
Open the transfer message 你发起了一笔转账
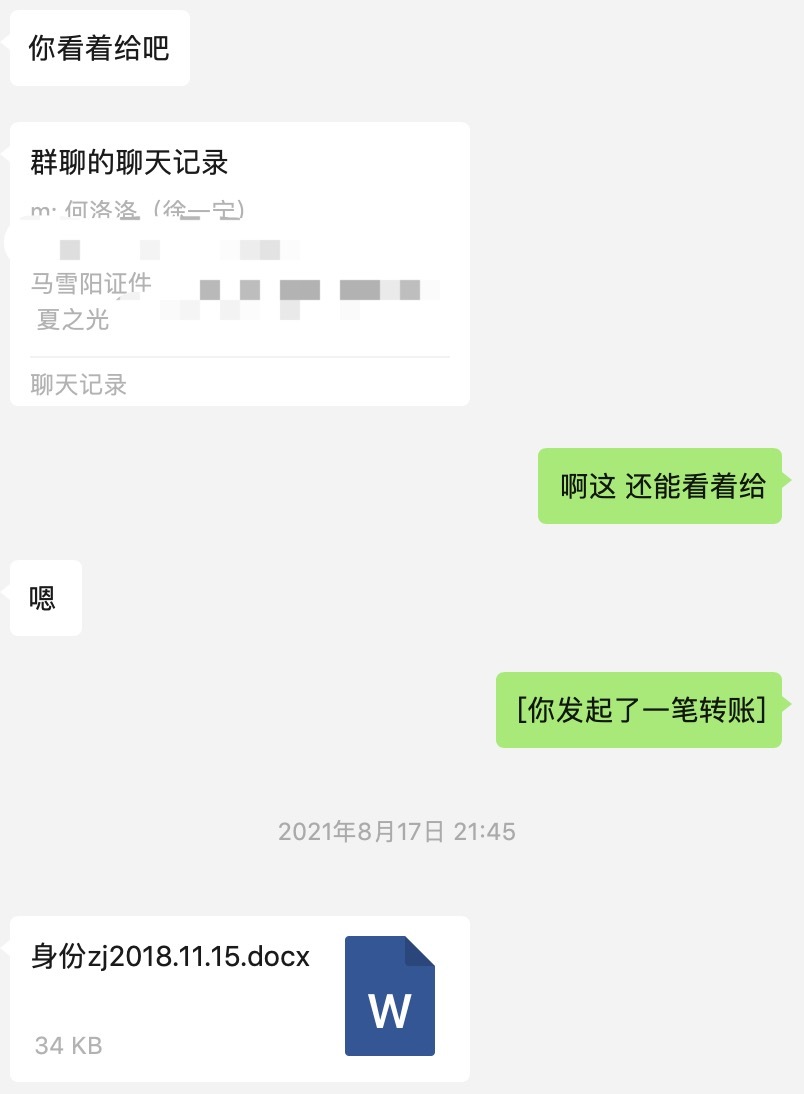638,710
